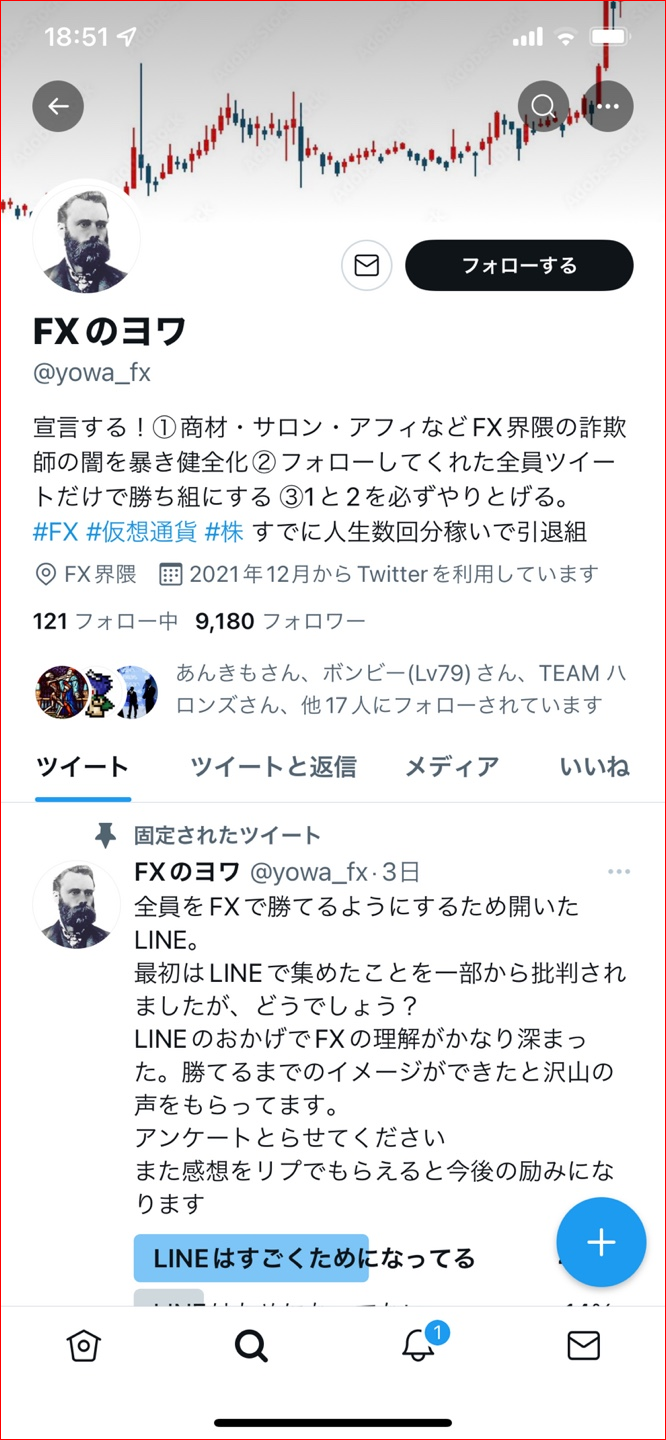Open the notifications bell
Screen dimensions: 666x1440
click(x=418, y=1346)
